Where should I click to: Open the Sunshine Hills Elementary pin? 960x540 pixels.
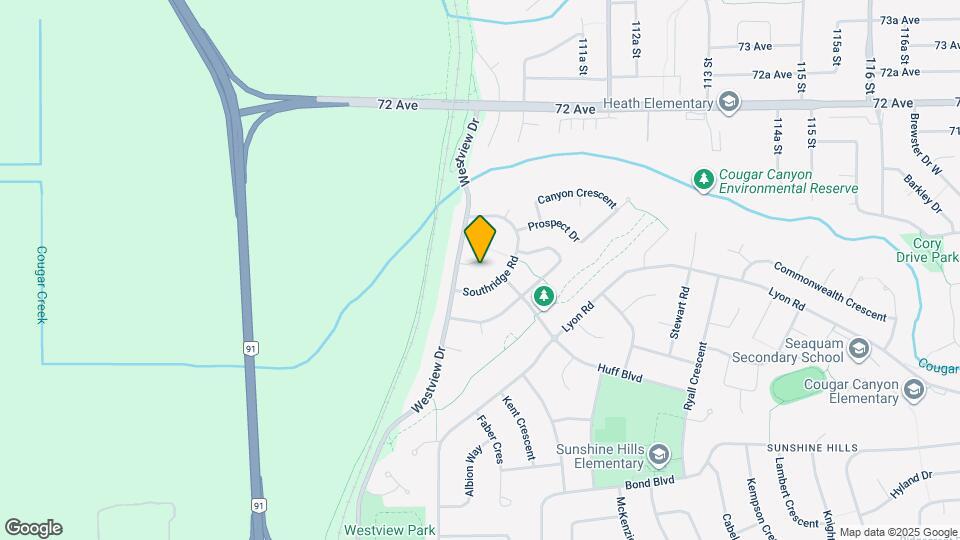point(659,455)
